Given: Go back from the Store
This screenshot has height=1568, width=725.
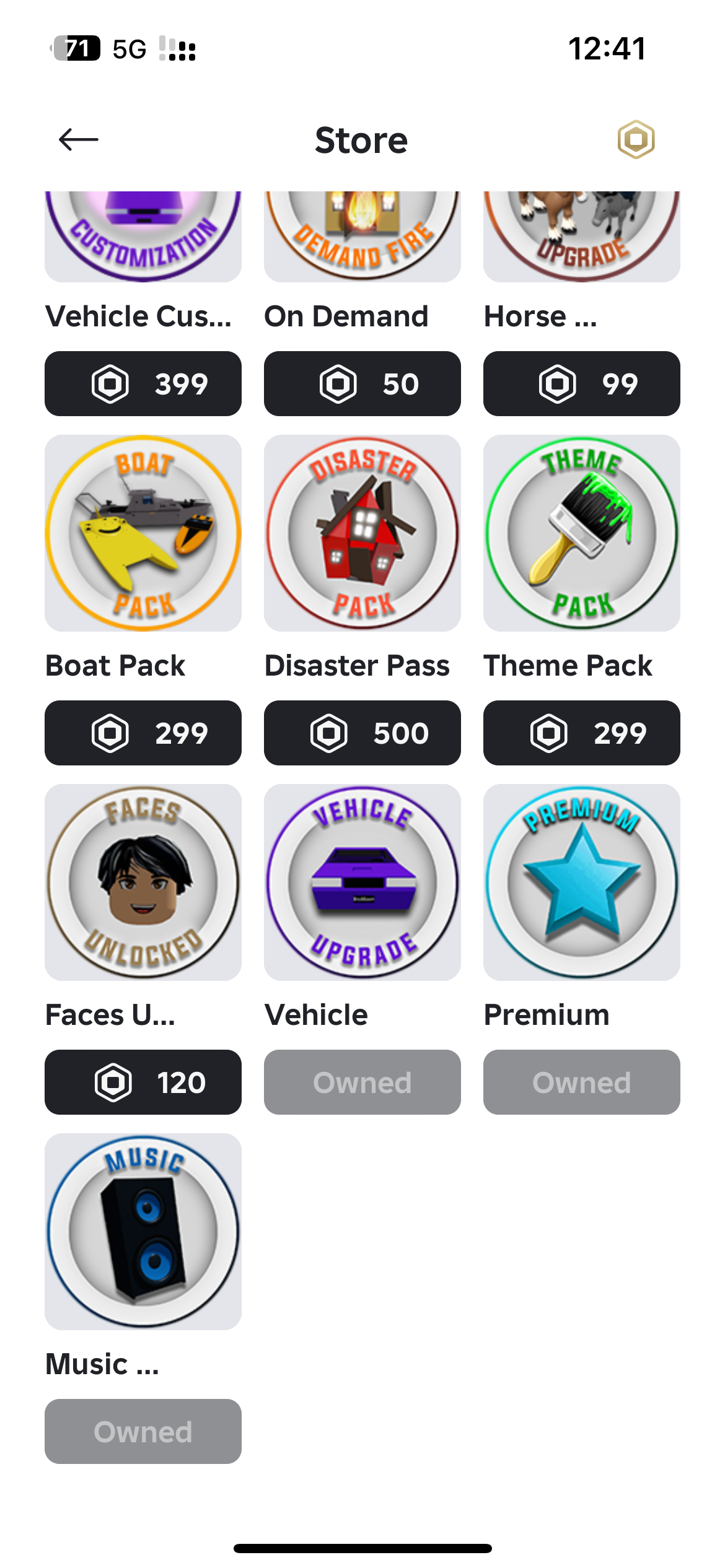Looking at the screenshot, I should pos(78,140).
